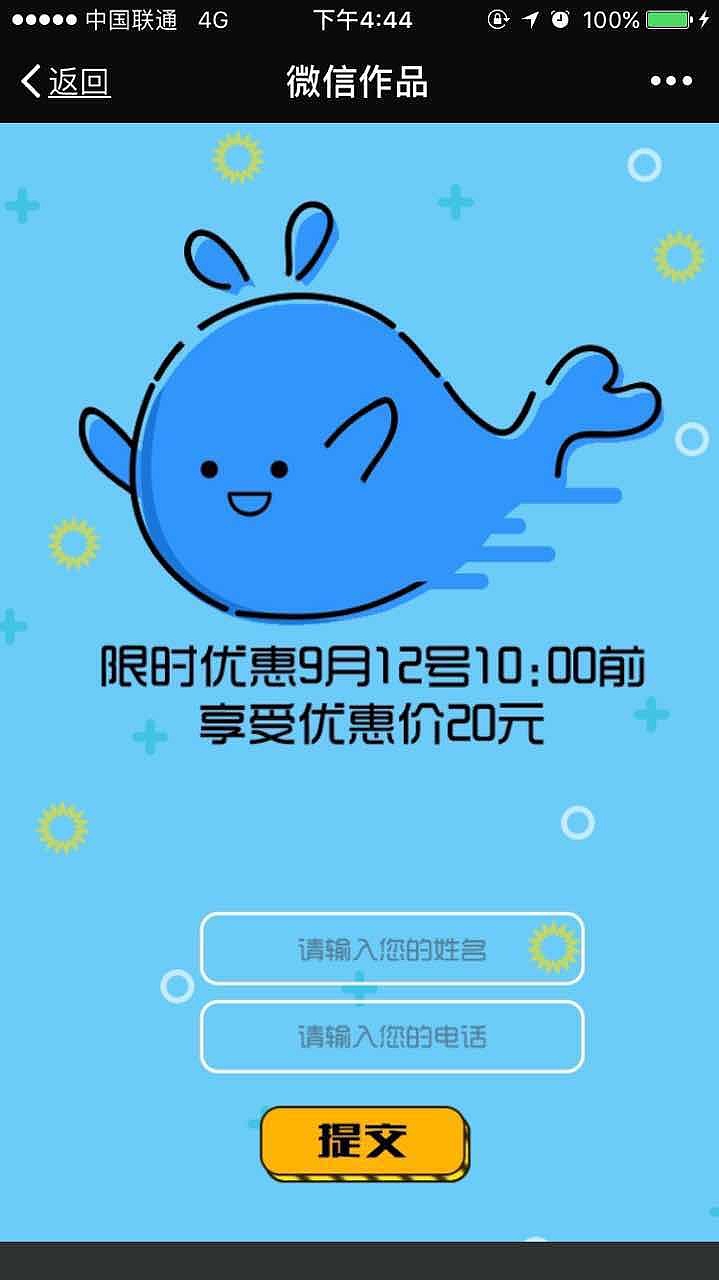This screenshot has width=719, height=1280.
Task: Open the three-dot overflow menu
Action: 671,82
